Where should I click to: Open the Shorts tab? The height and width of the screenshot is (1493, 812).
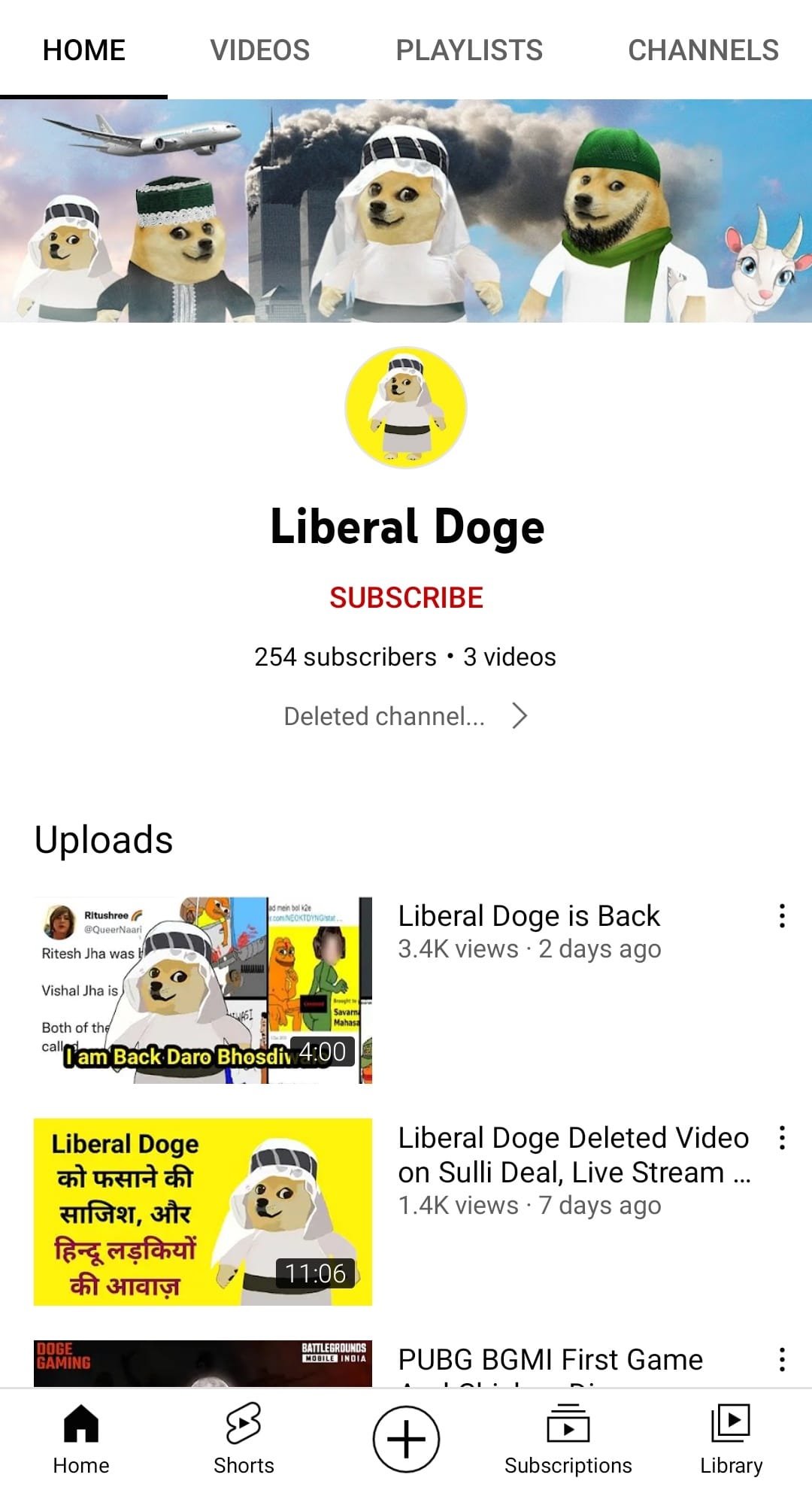(244, 1438)
